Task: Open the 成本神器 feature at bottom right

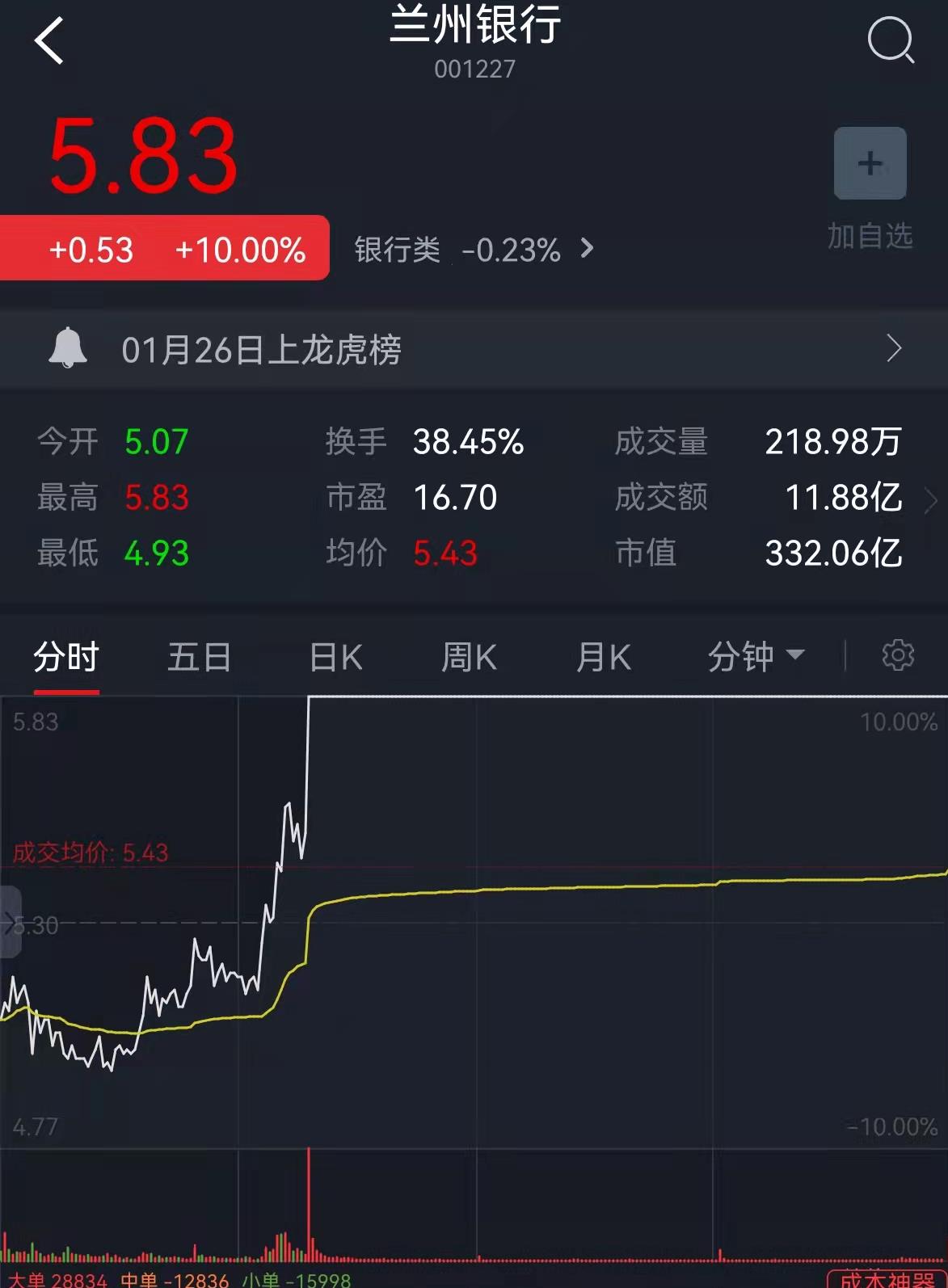Action: [x=885, y=1280]
